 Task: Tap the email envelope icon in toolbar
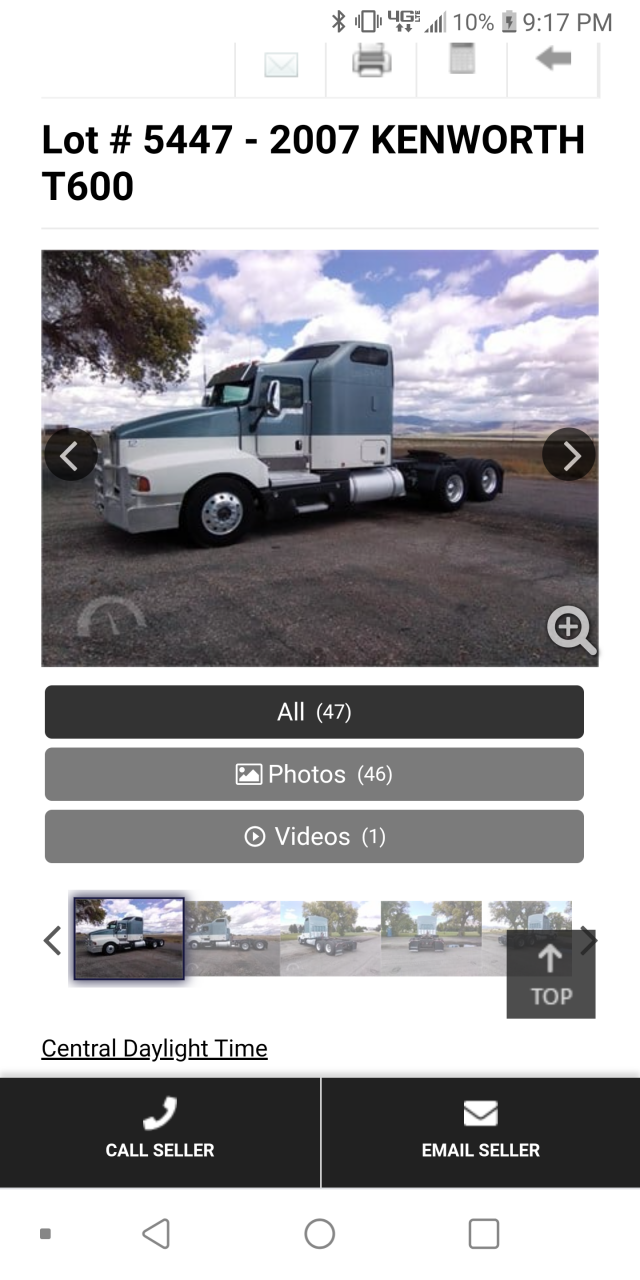pyautogui.click(x=281, y=65)
